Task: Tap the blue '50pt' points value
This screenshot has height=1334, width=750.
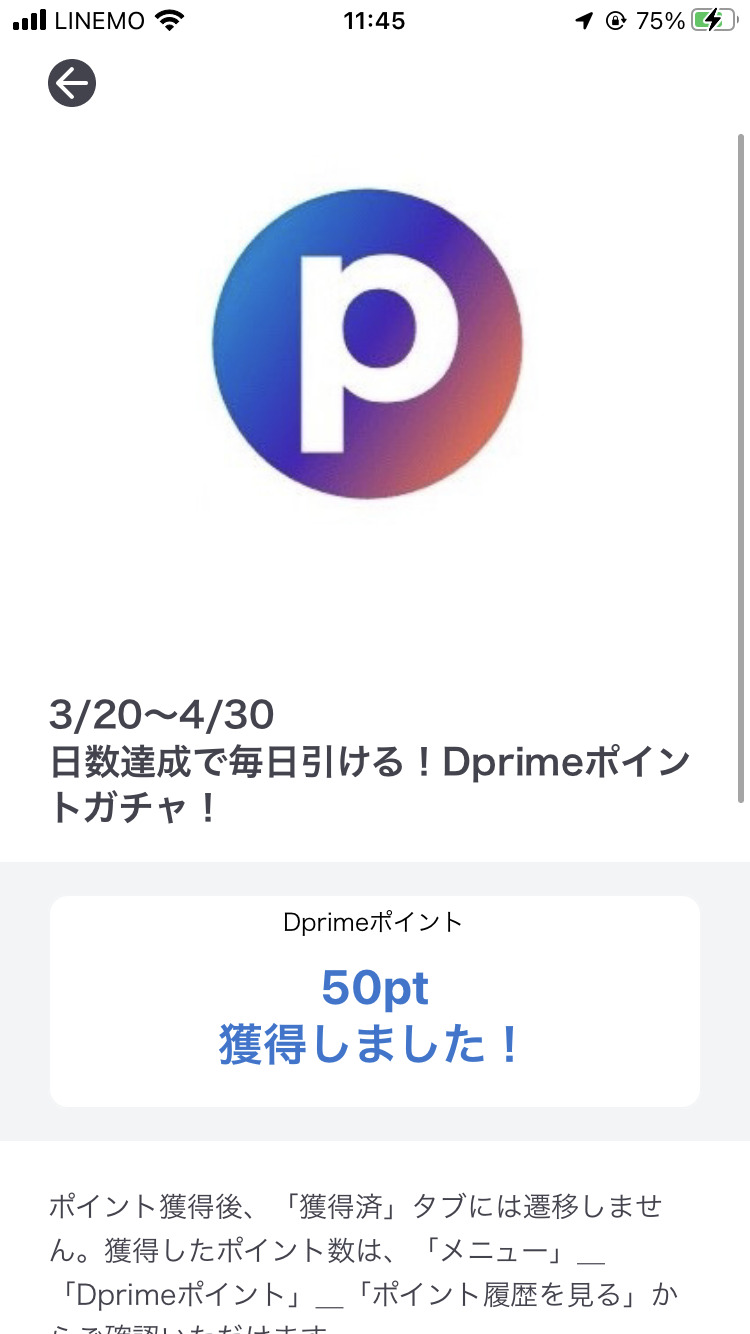Action: pyautogui.click(x=375, y=987)
